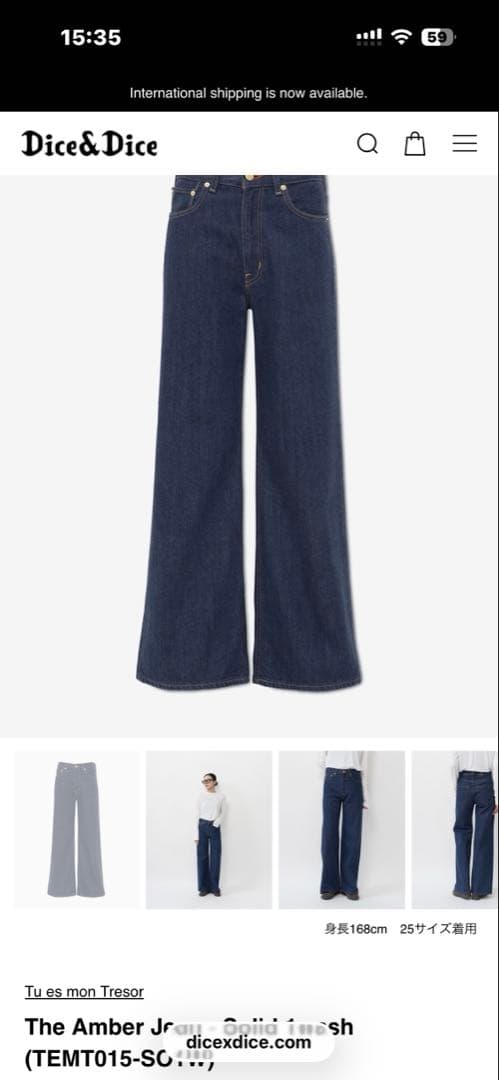Open the shopping bag

click(414, 143)
